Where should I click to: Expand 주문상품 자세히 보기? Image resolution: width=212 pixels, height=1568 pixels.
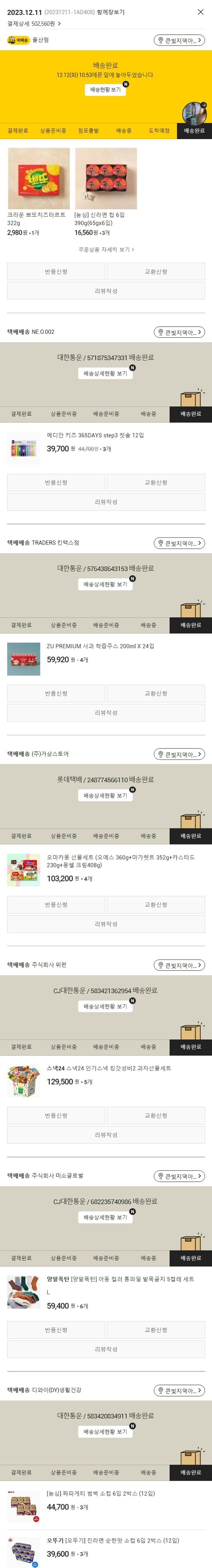point(106,250)
